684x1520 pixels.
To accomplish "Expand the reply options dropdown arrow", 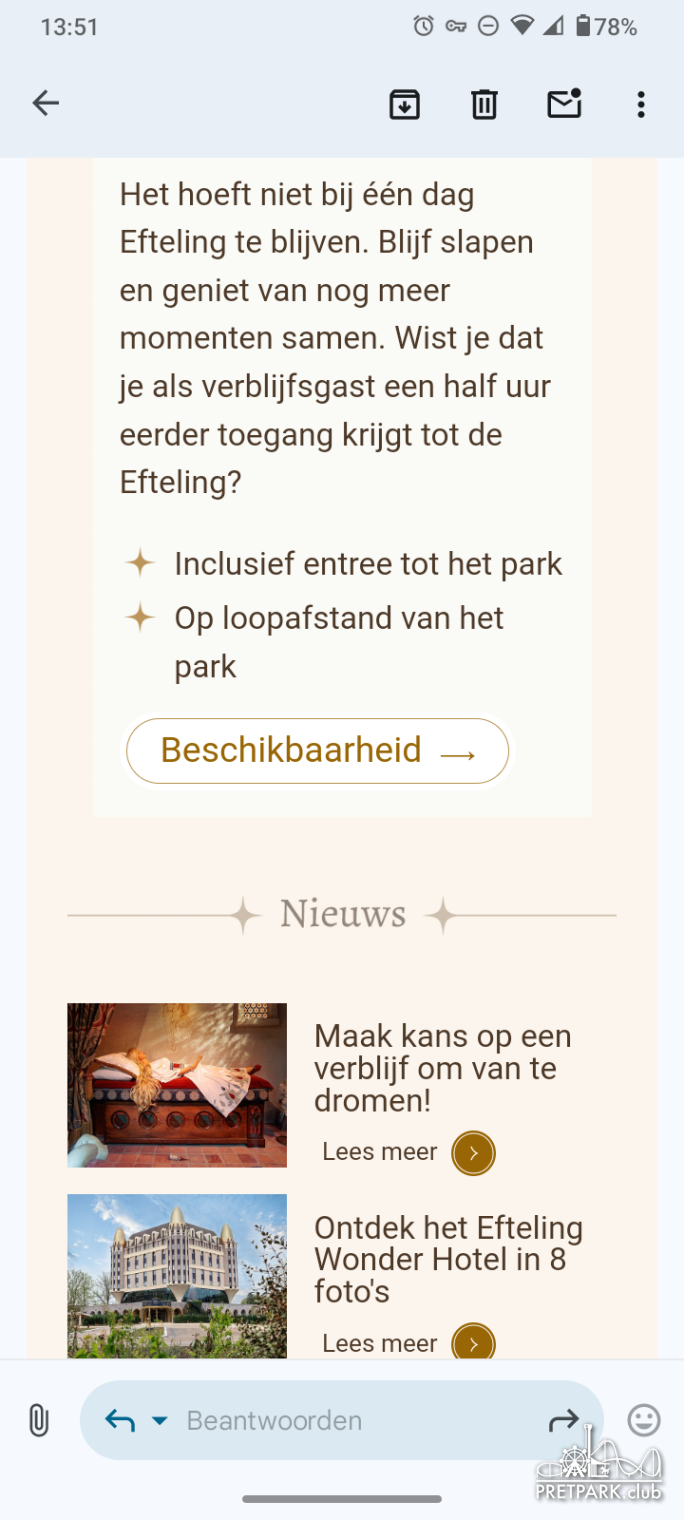I will (x=160, y=1420).
